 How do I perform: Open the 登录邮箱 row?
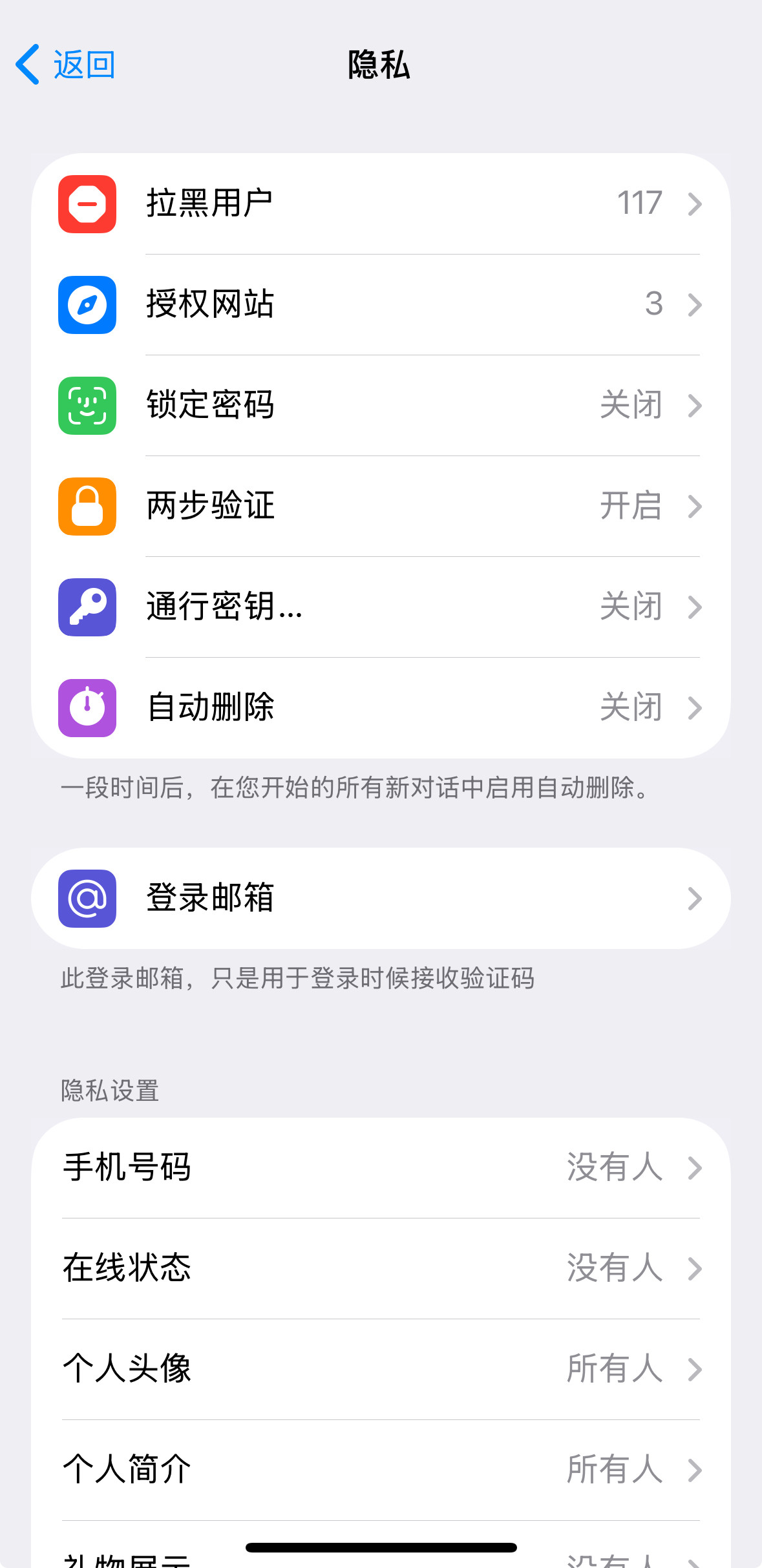click(x=380, y=898)
